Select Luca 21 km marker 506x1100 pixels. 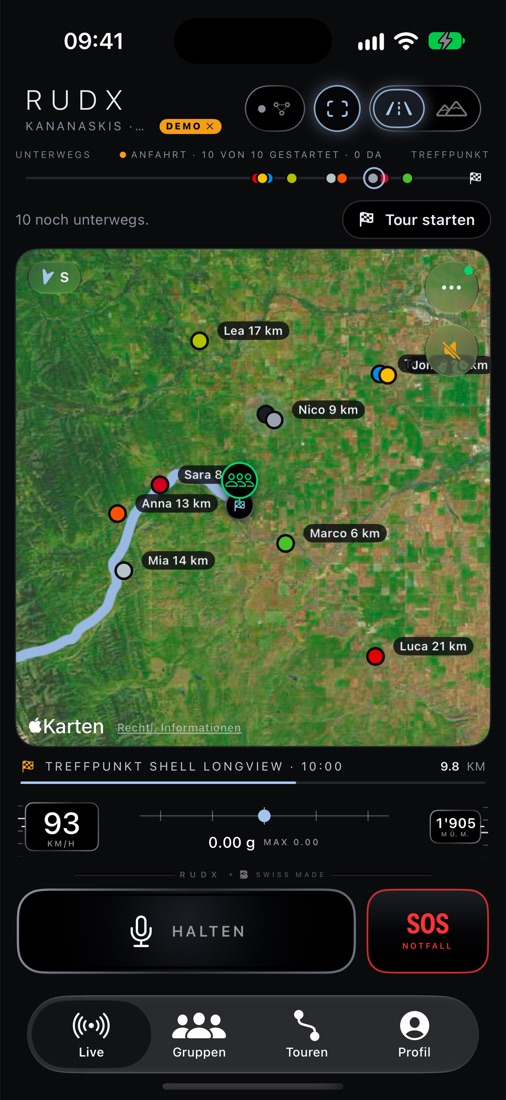point(375,656)
